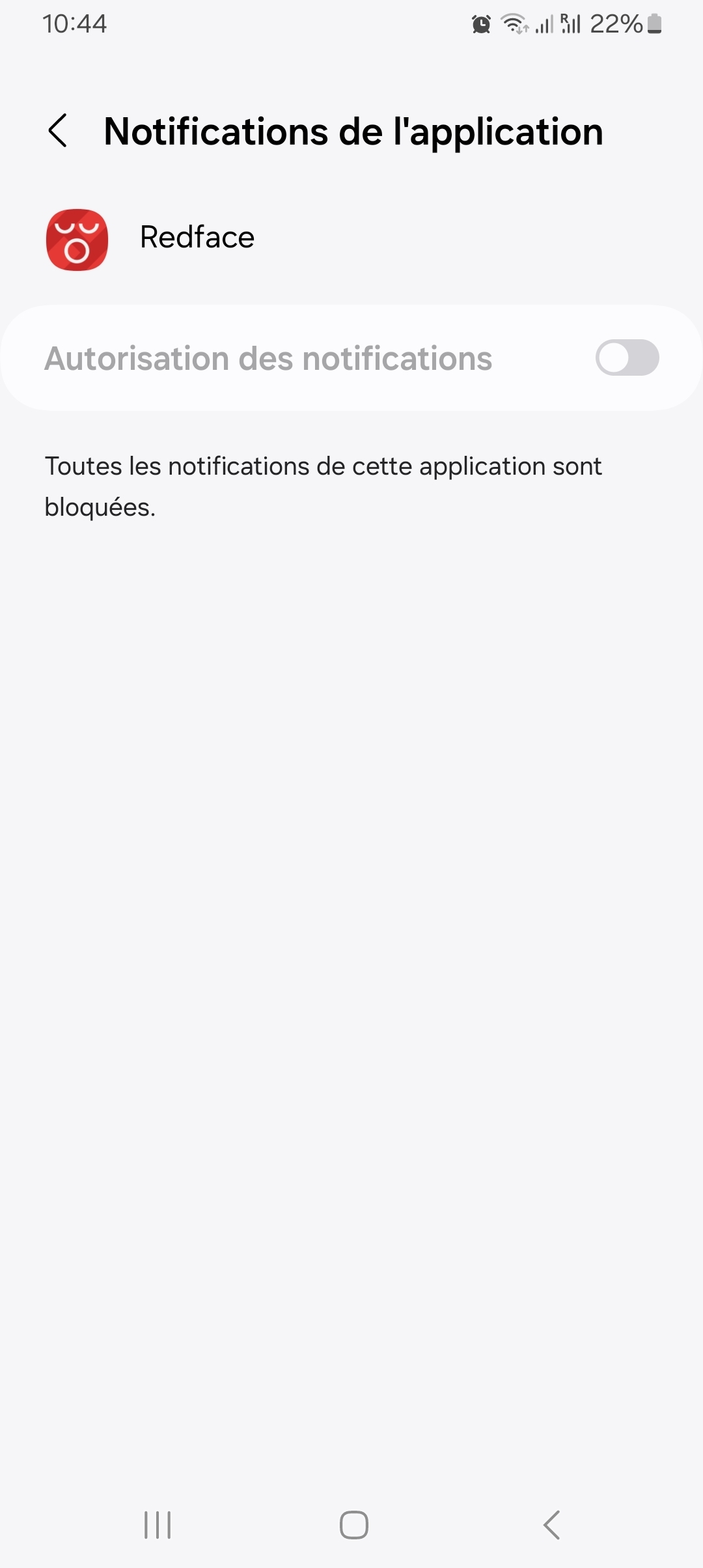703x1568 pixels.
Task: Go to the home screen
Action: pyautogui.click(x=353, y=1525)
